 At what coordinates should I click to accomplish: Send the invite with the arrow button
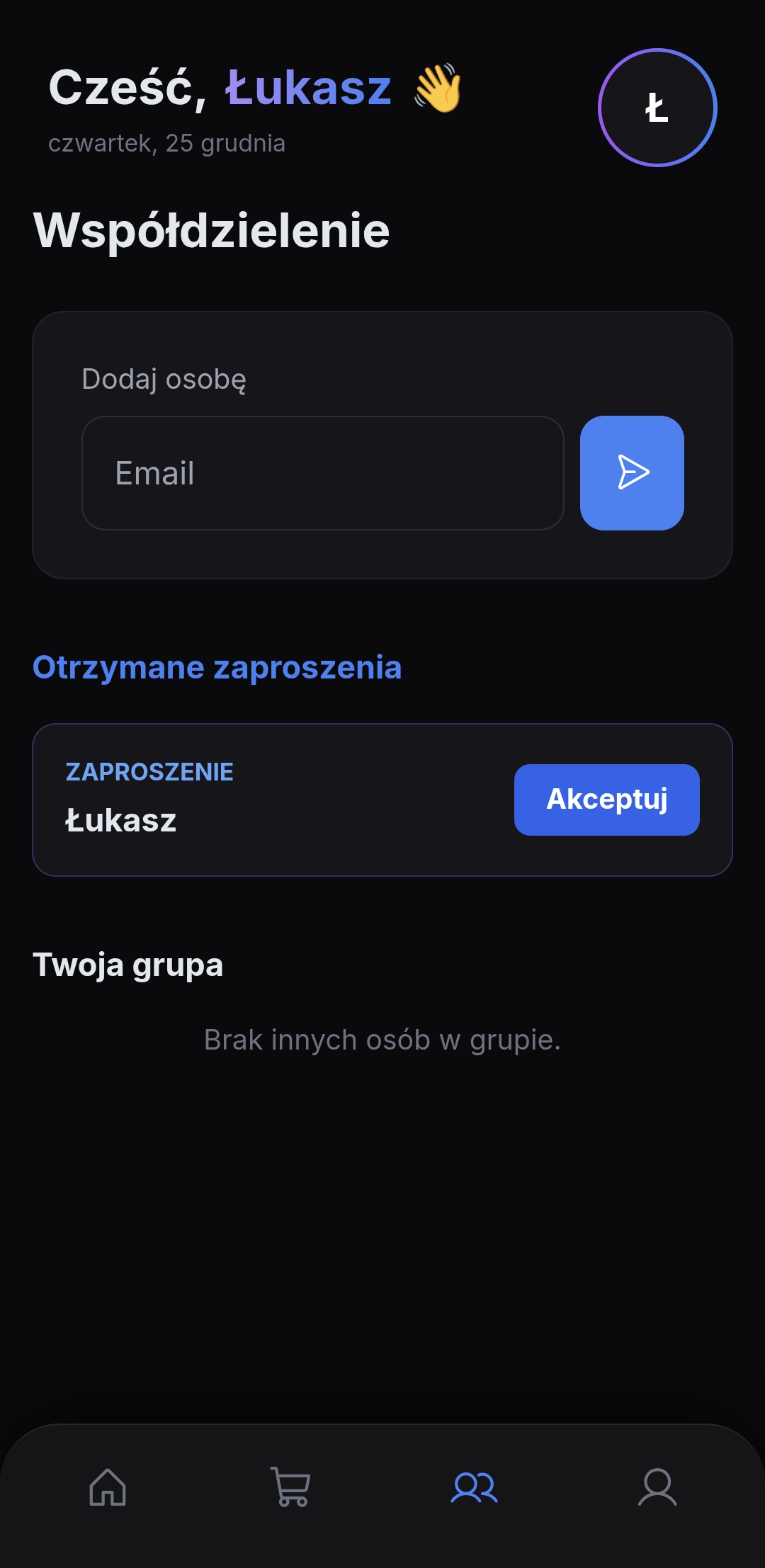coord(632,473)
